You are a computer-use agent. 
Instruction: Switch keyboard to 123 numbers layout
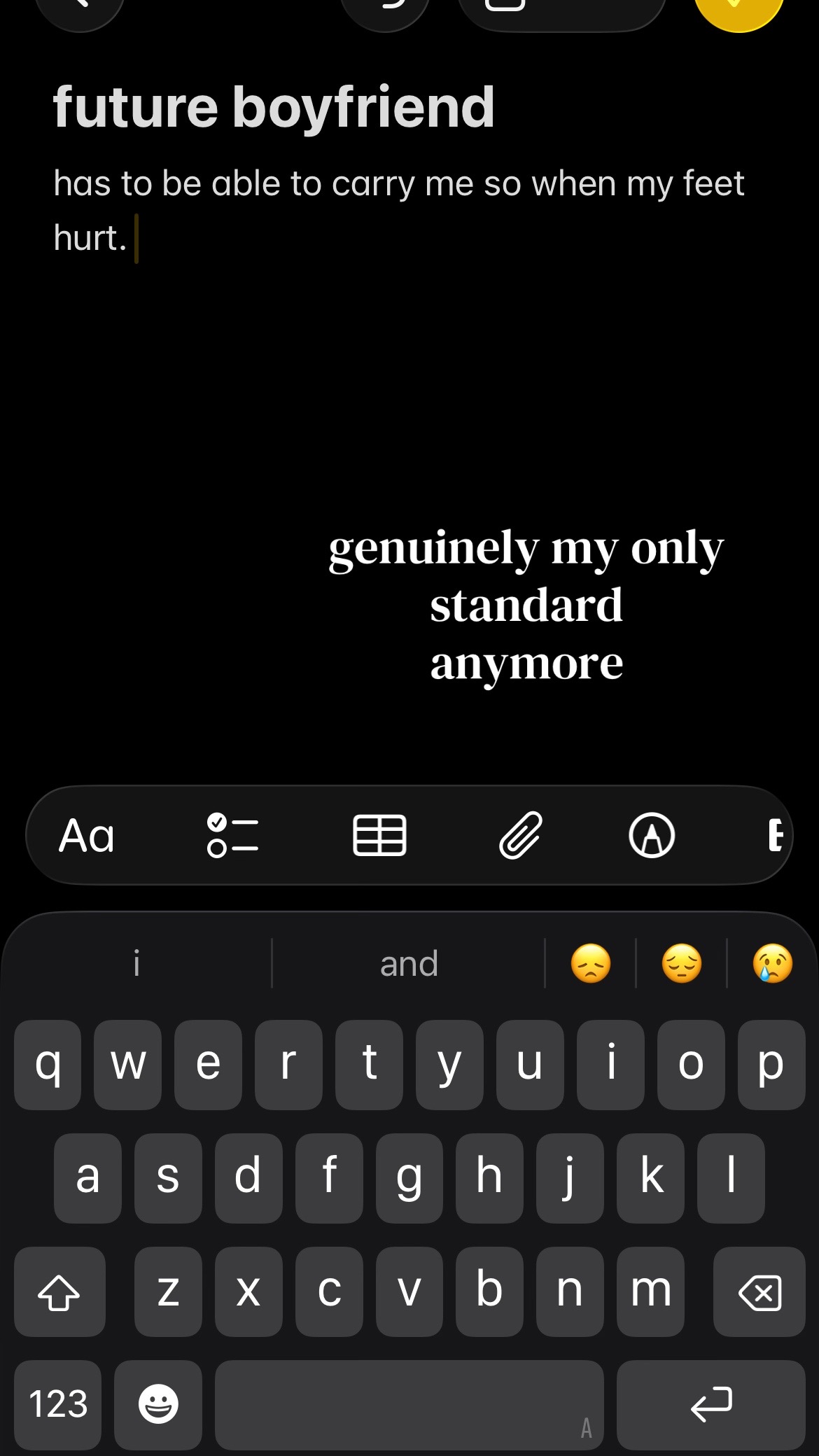[58, 1405]
